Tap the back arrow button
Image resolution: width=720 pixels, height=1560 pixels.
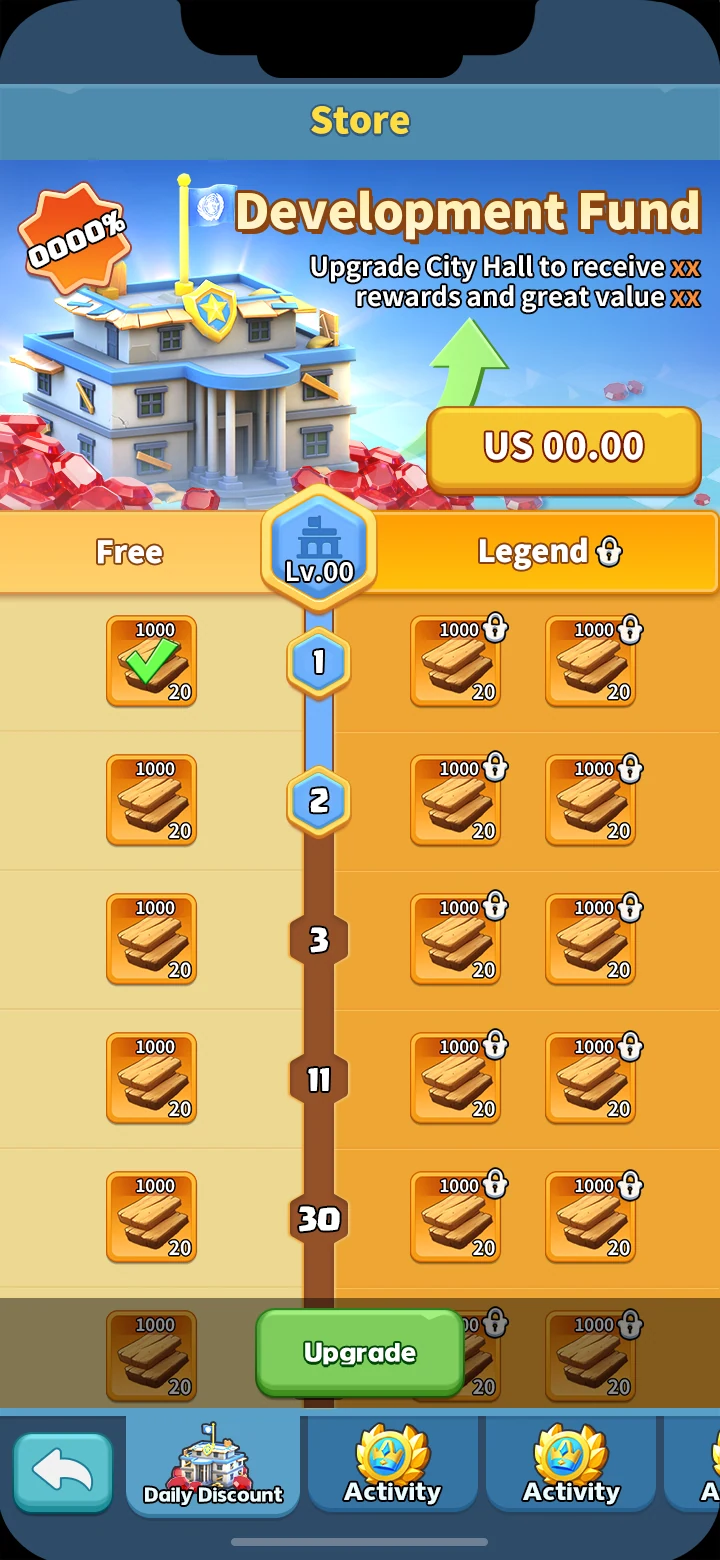point(63,1471)
